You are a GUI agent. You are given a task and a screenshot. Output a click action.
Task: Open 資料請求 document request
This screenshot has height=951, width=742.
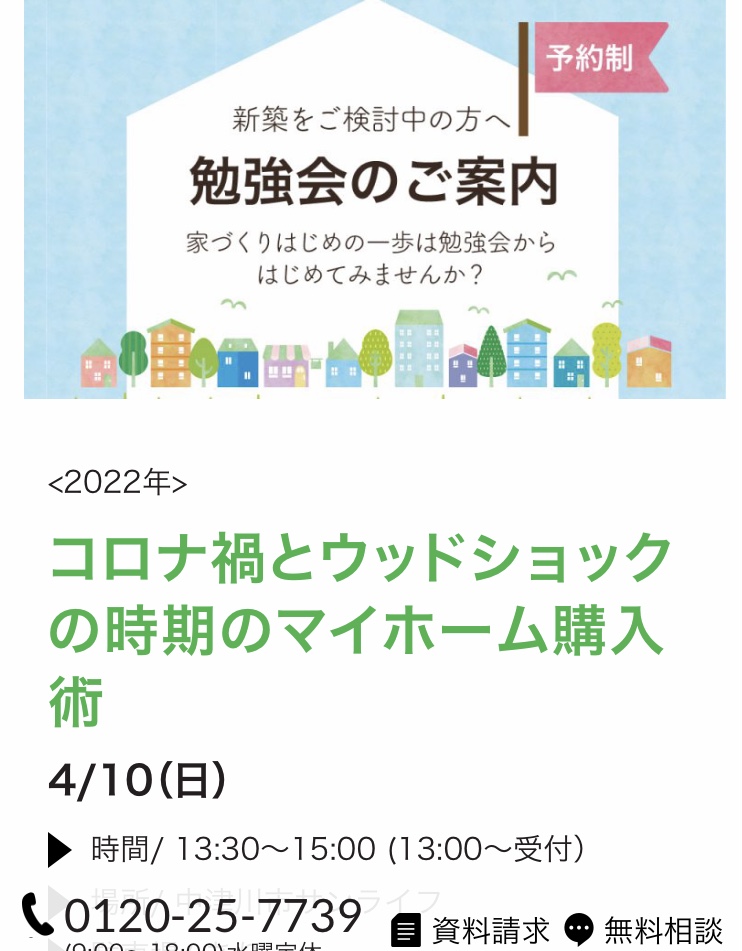click(x=471, y=930)
